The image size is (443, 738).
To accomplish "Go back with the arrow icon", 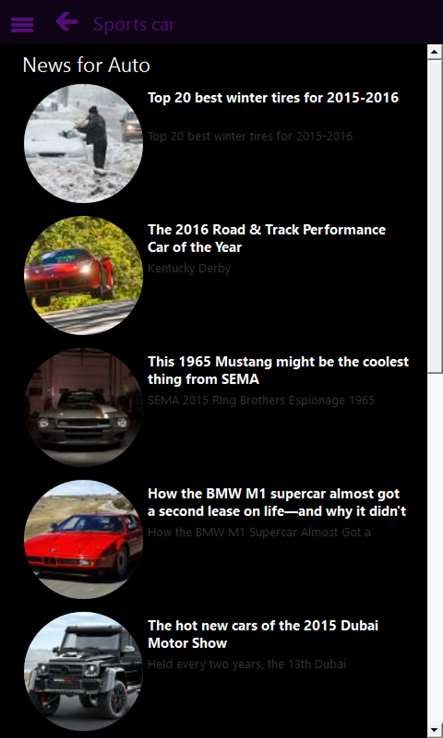I will (x=66, y=22).
